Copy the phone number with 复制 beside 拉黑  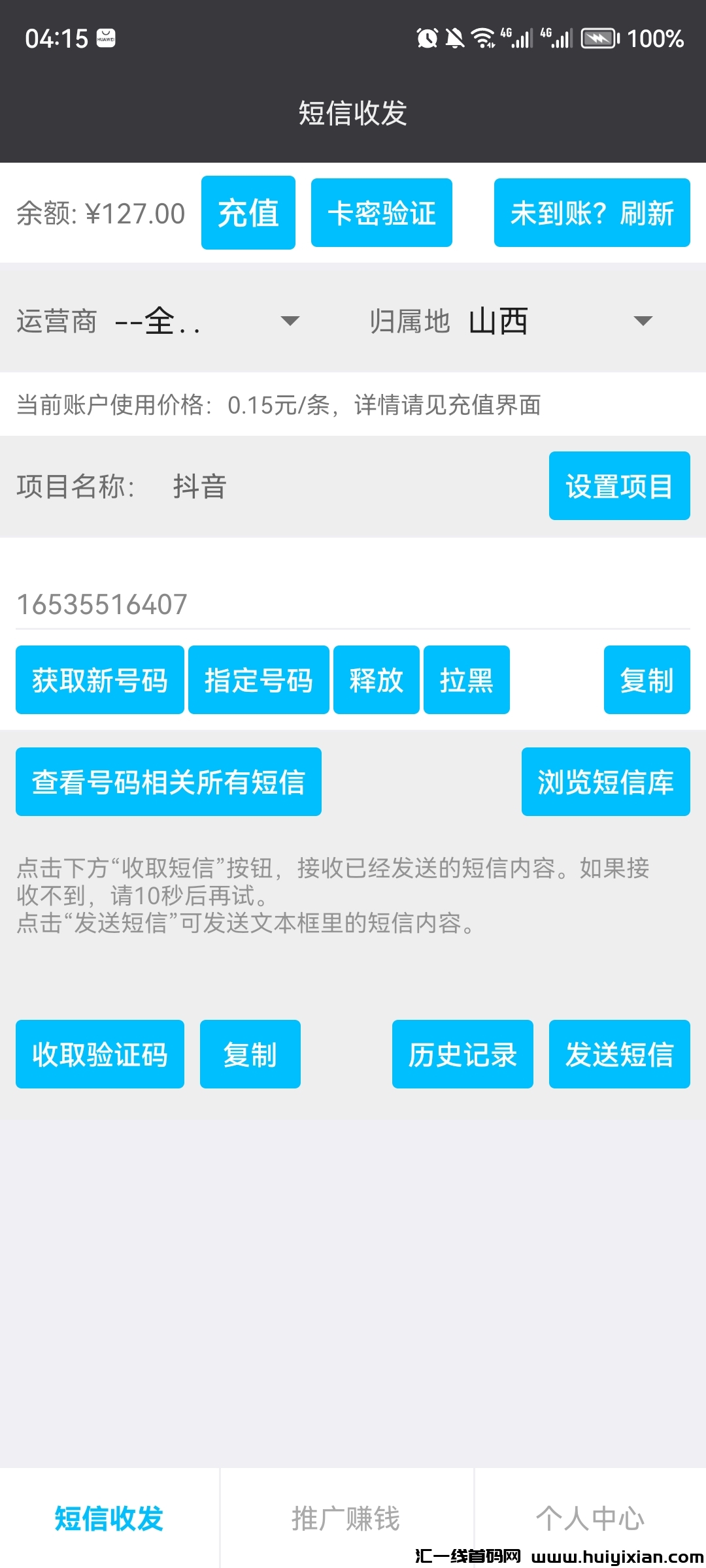[x=647, y=680]
